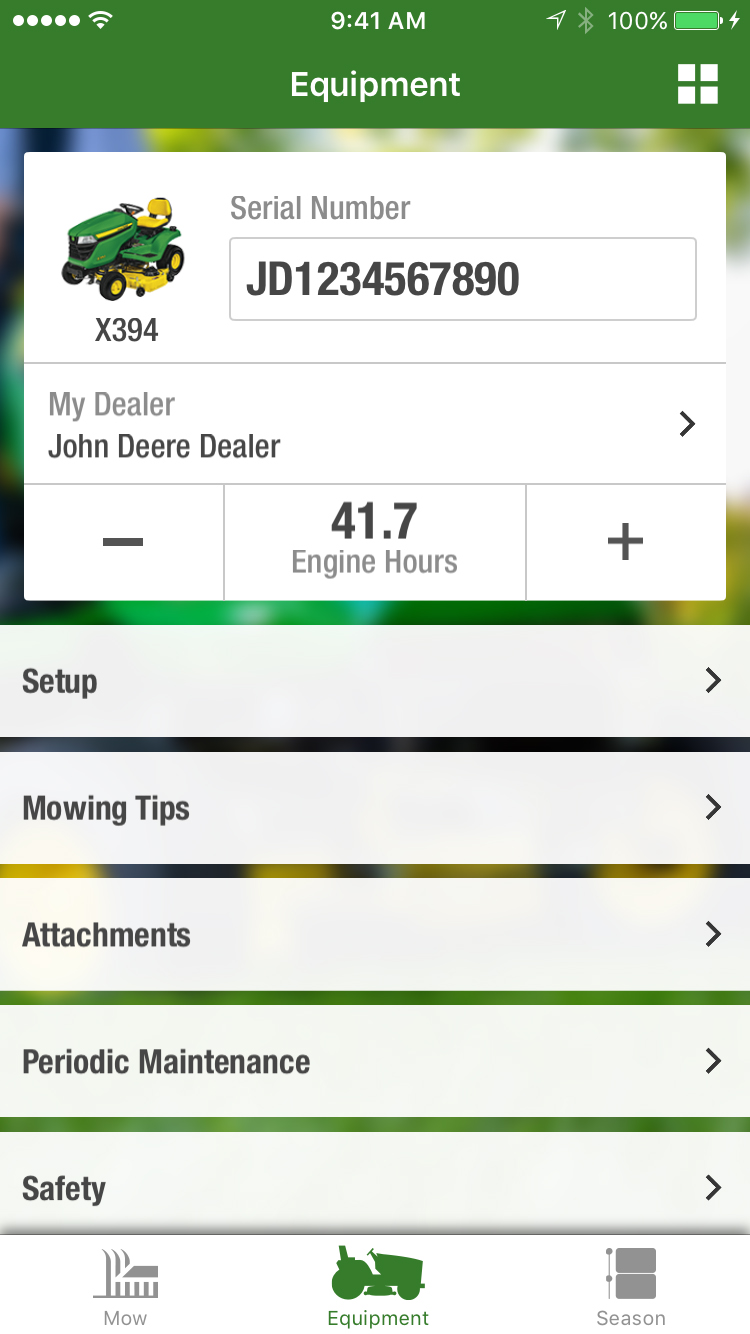View Attachments
The image size is (750, 1334).
(x=374, y=935)
